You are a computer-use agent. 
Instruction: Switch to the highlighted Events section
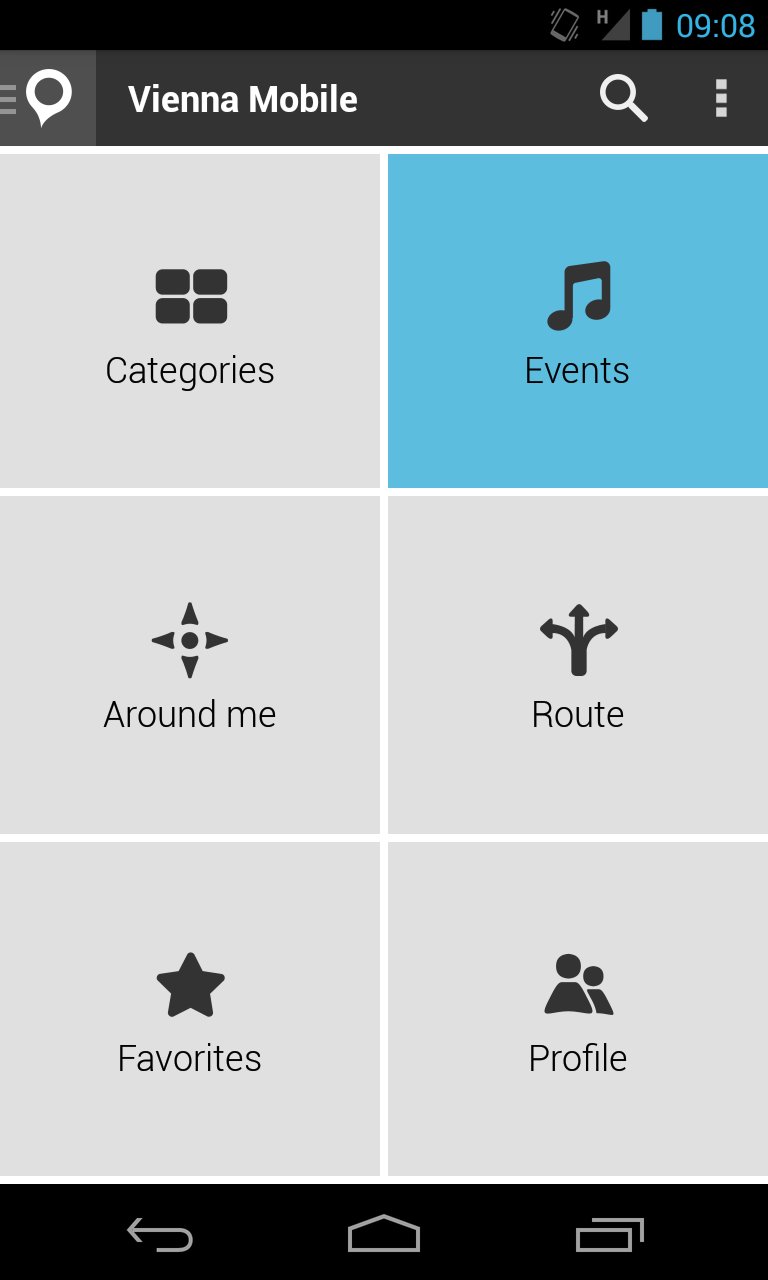pyautogui.click(x=577, y=320)
